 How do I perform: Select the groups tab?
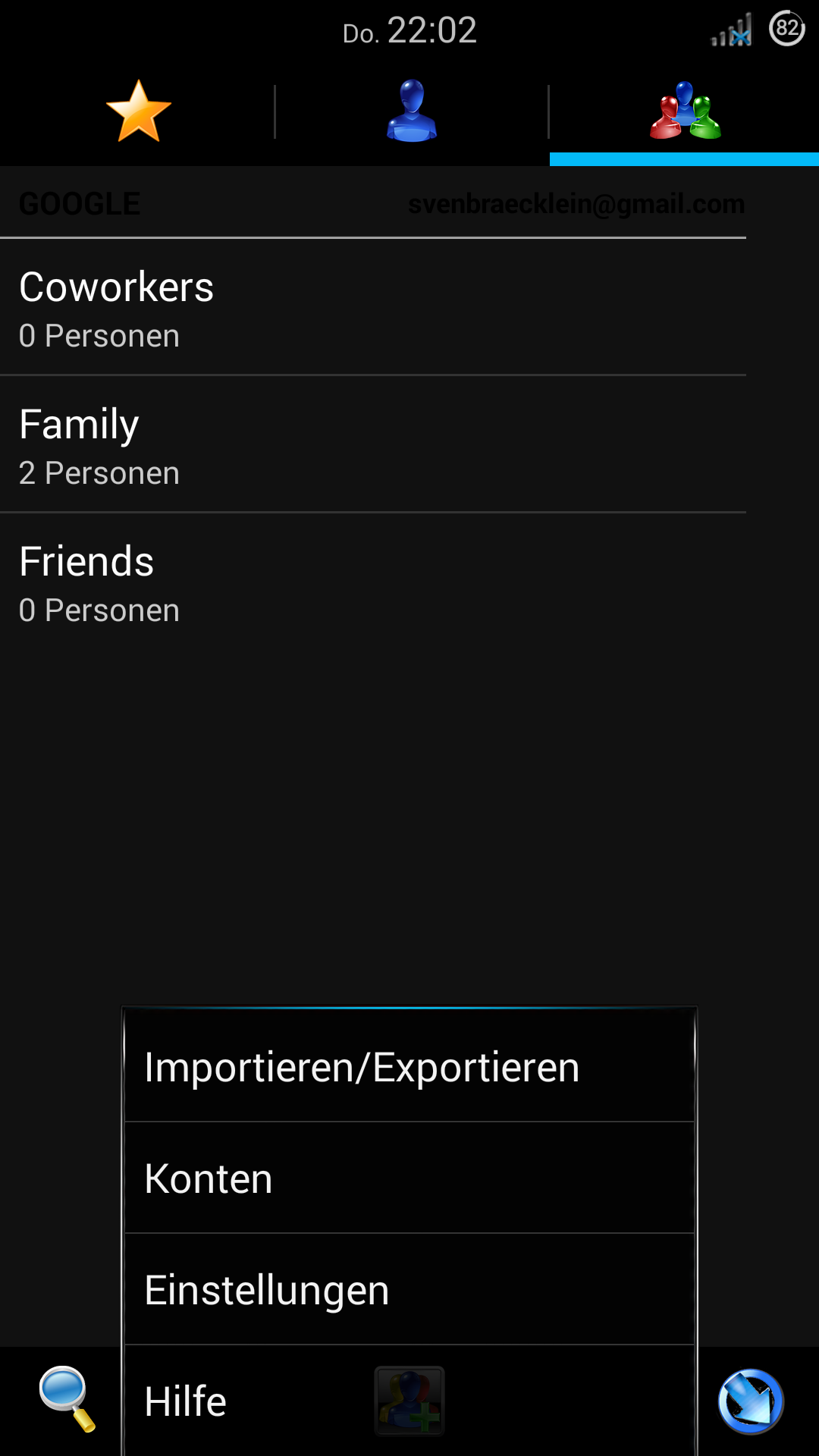[685, 111]
